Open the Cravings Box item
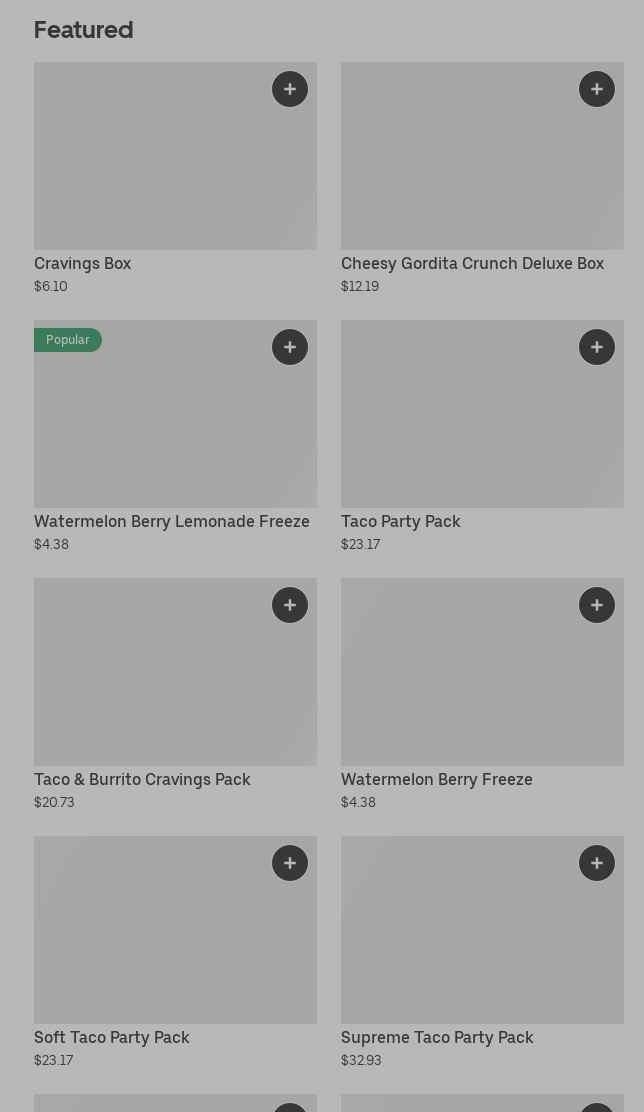The width and height of the screenshot is (644, 1112). coord(150,170)
